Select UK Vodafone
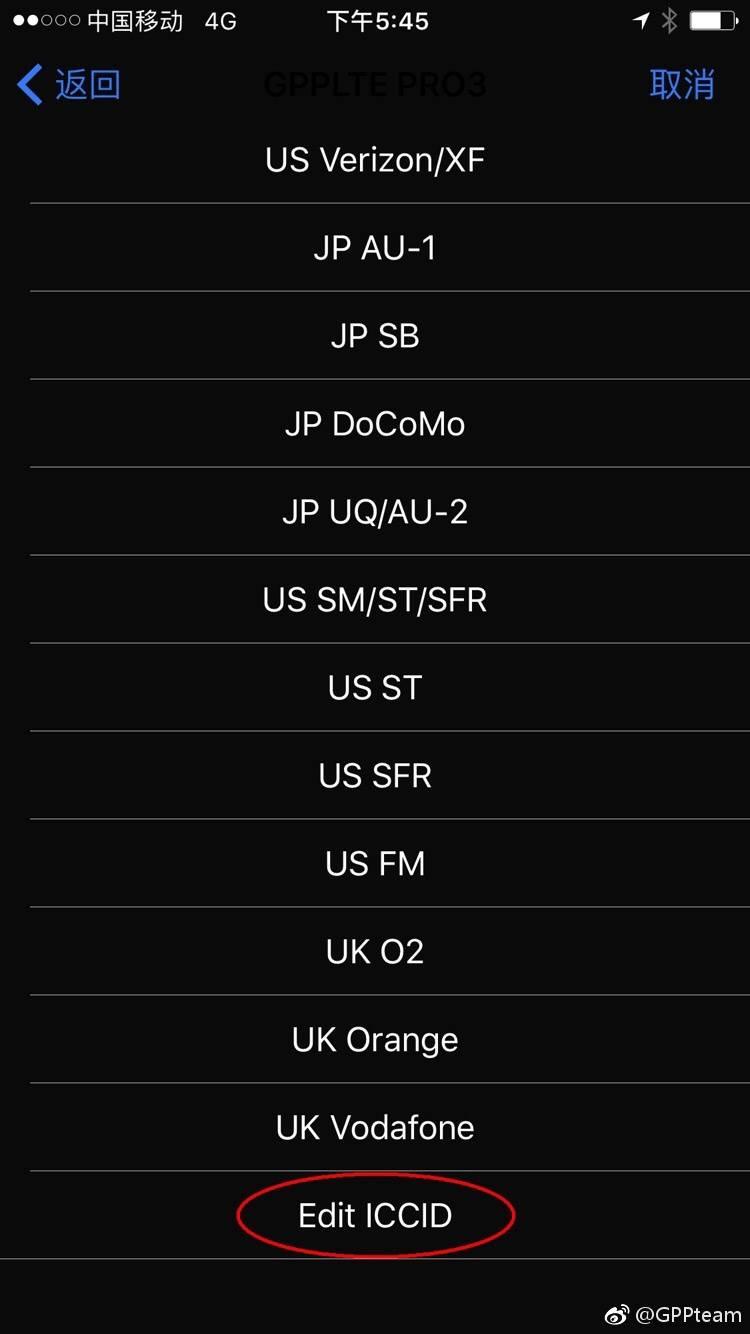Screen dimensions: 750x1334 375,1128
